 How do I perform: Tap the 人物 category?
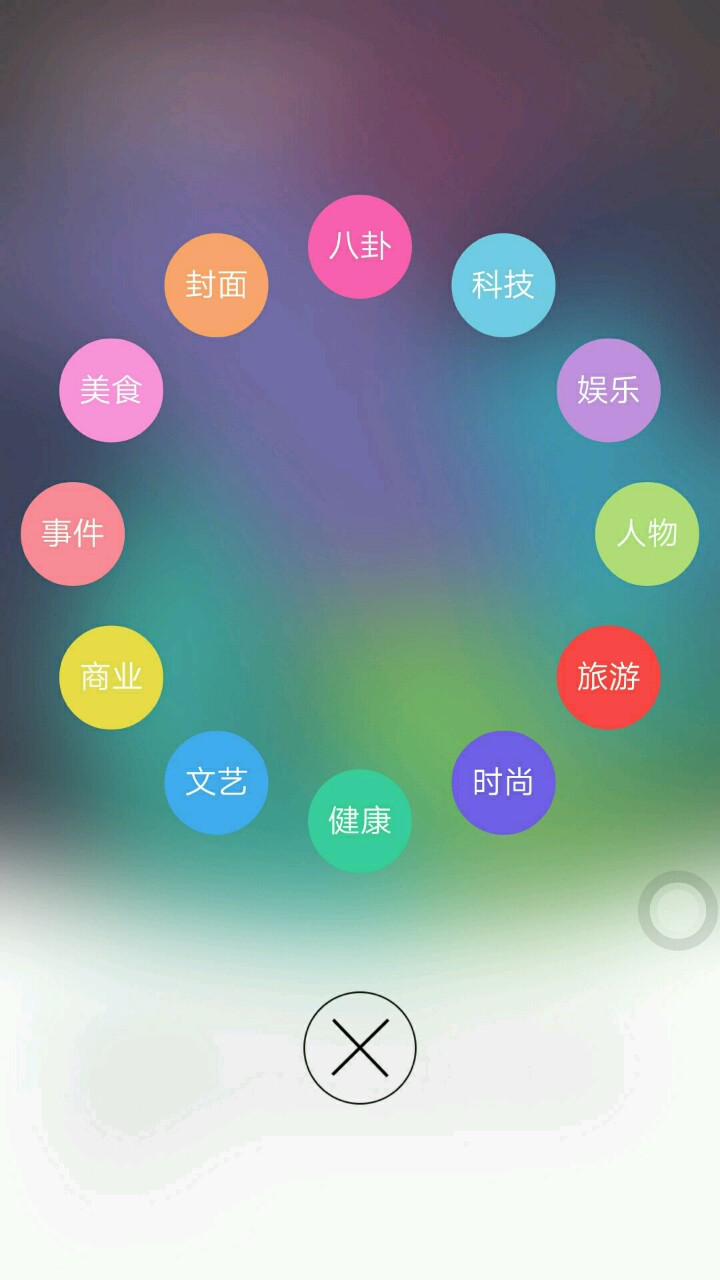[x=647, y=533]
